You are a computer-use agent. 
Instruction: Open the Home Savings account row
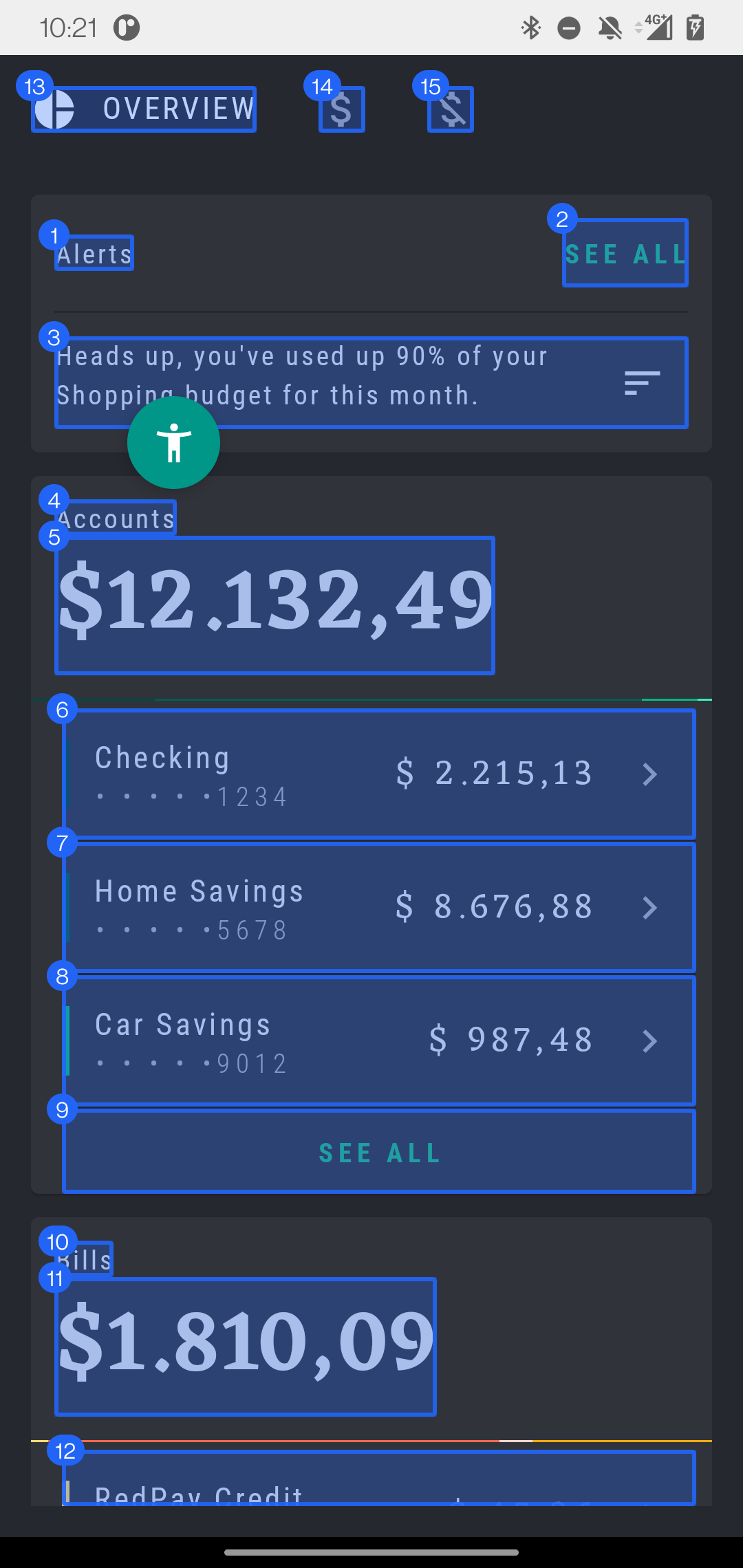click(378, 907)
